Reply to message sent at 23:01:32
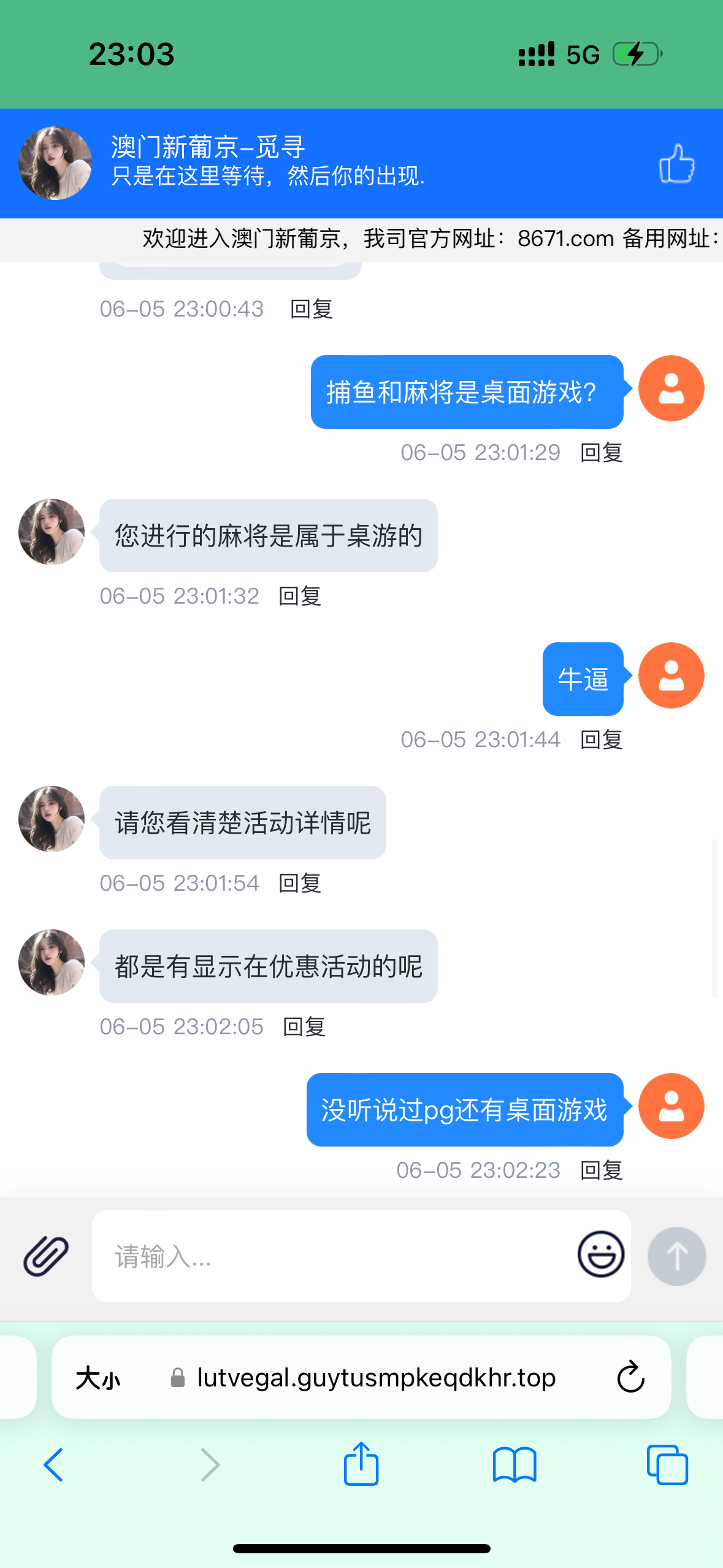 tap(300, 596)
